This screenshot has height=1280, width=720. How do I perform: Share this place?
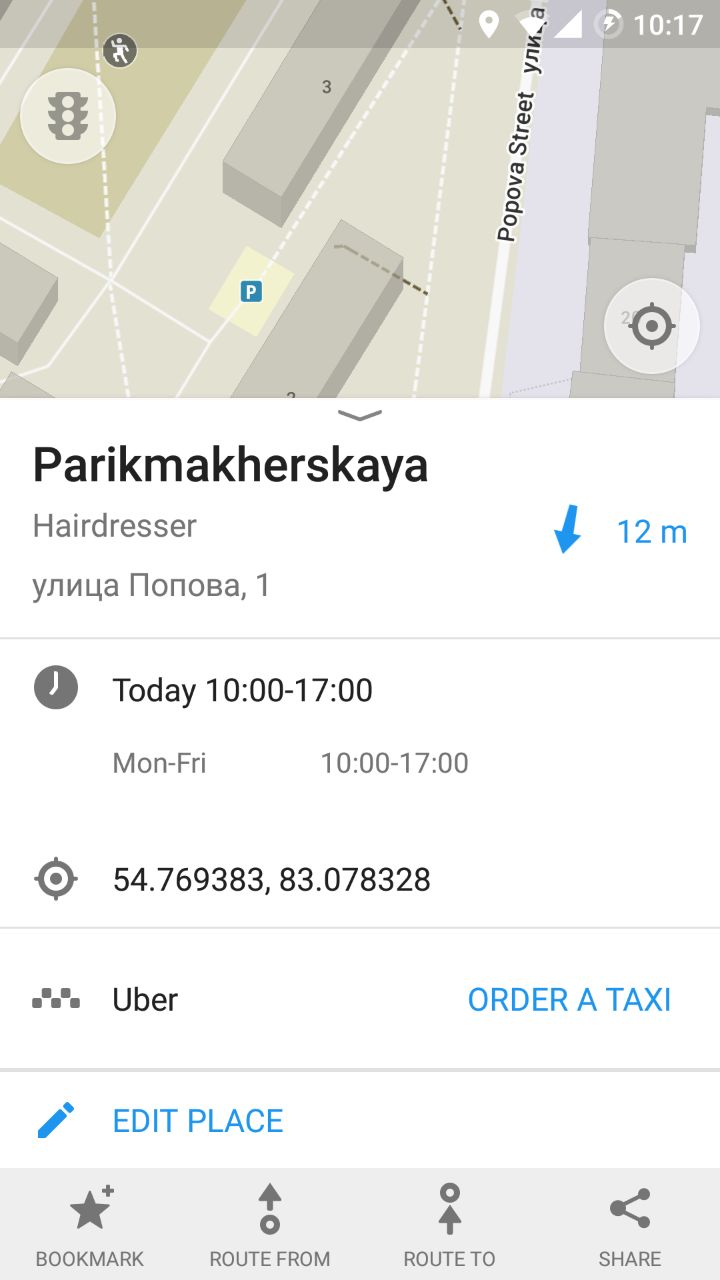tap(630, 1224)
